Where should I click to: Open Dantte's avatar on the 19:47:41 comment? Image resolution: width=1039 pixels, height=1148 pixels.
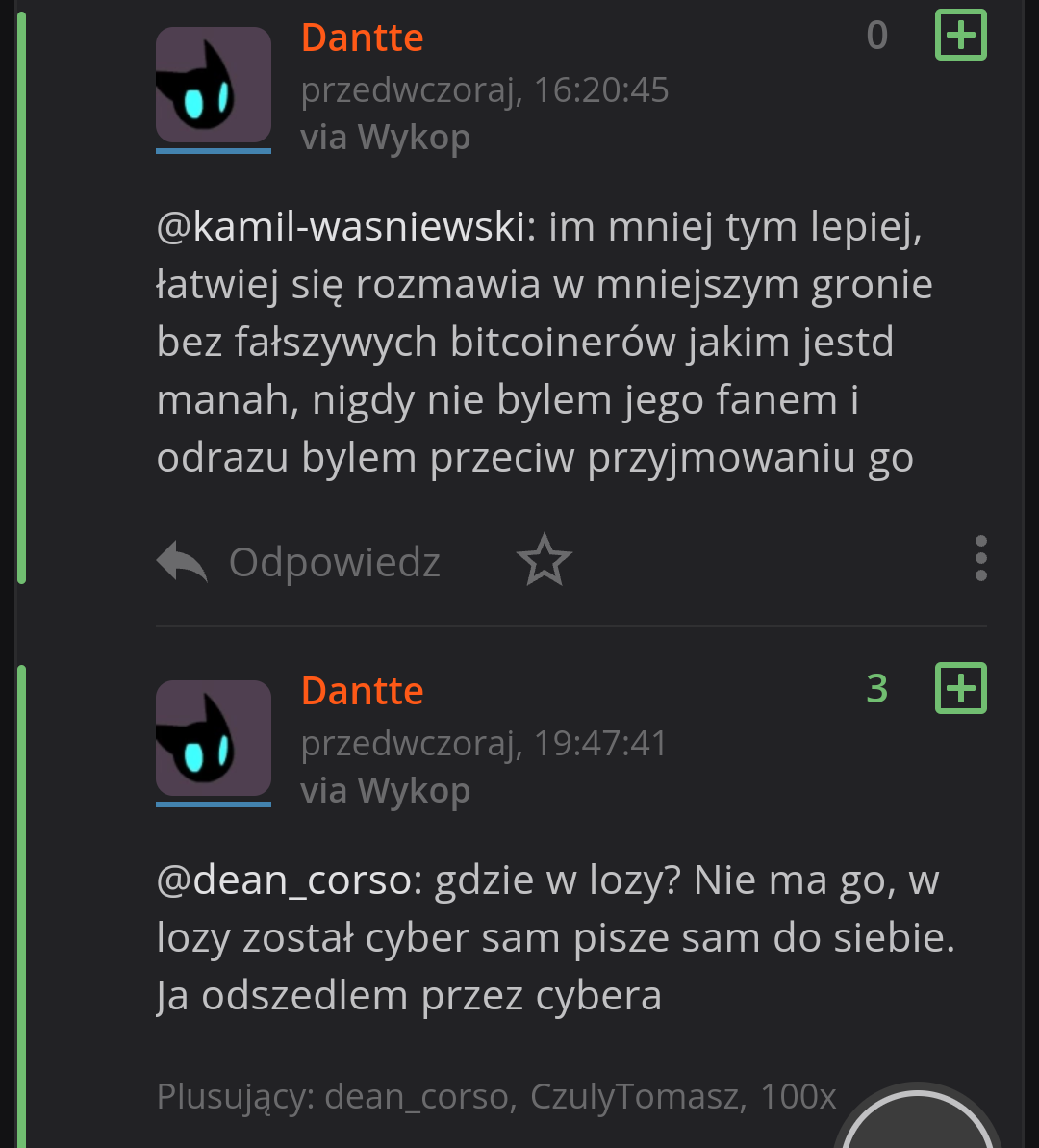(x=214, y=738)
